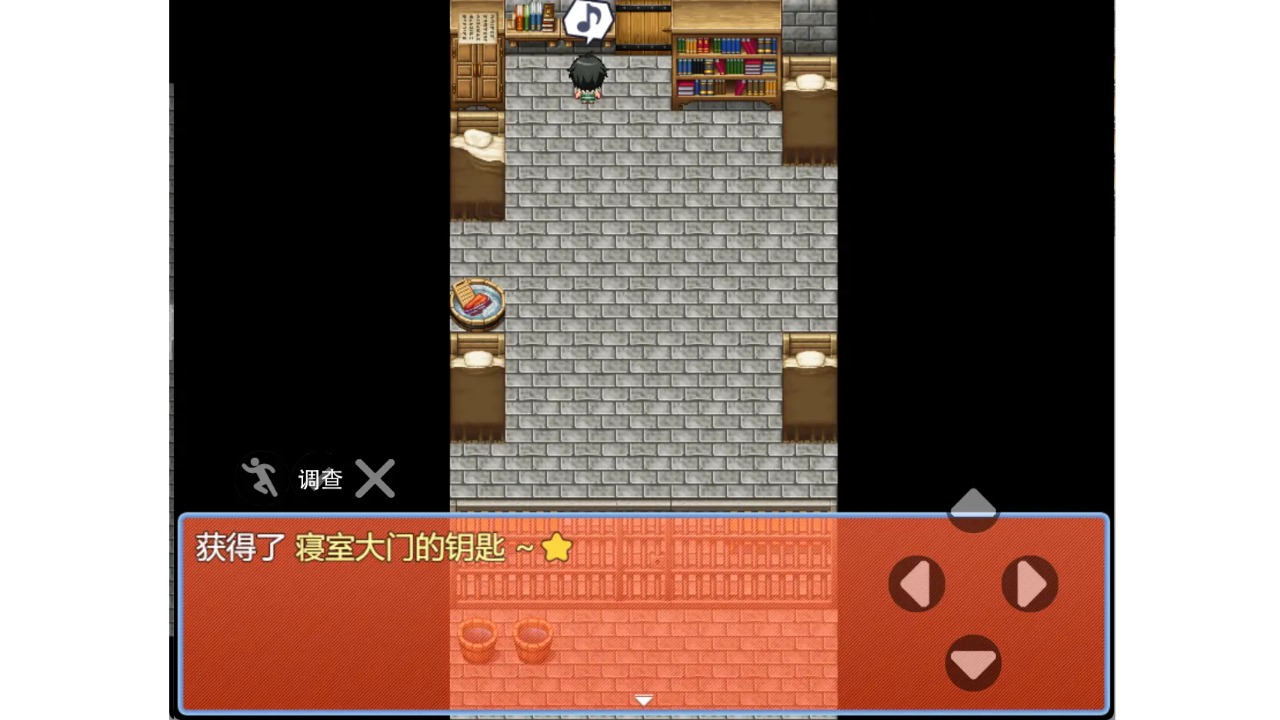Move down with the D-pad down arrow
This screenshot has height=720, width=1280.
pyautogui.click(x=973, y=662)
